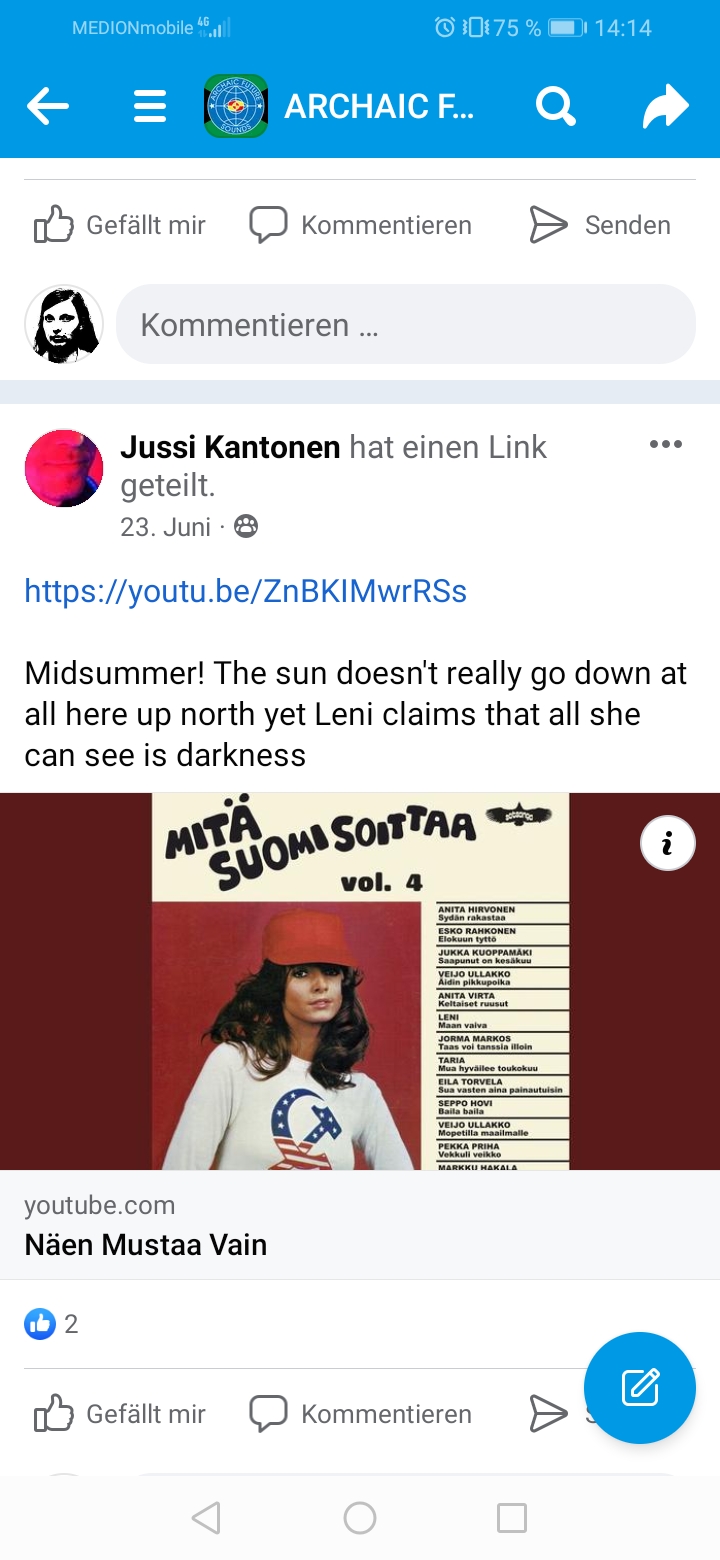Screen dimensions: 720x1560
Task: Open the Näen Mustaa Vain YouTube card
Action: pos(360,1225)
